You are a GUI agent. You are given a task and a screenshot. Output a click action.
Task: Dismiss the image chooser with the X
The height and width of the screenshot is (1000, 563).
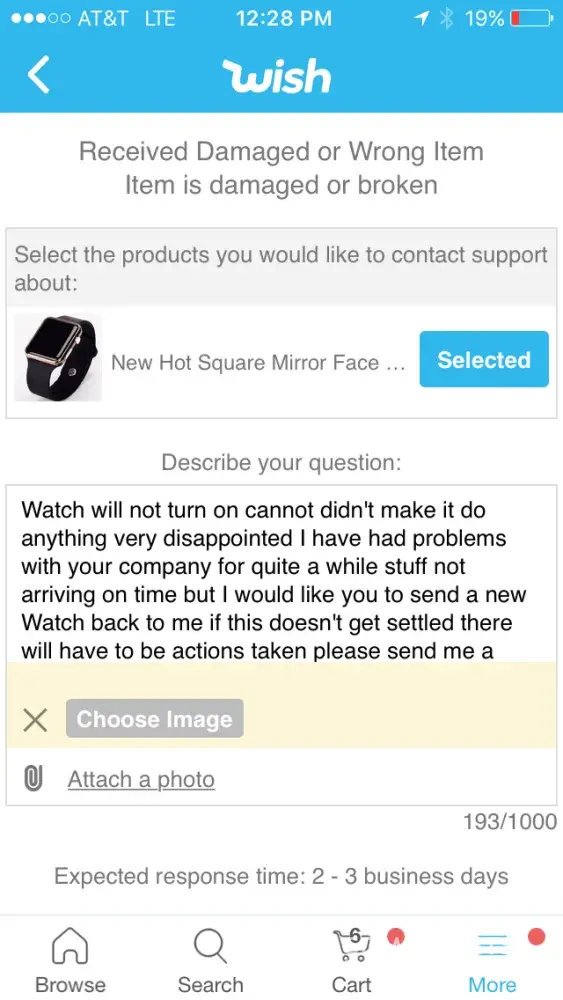point(34,719)
